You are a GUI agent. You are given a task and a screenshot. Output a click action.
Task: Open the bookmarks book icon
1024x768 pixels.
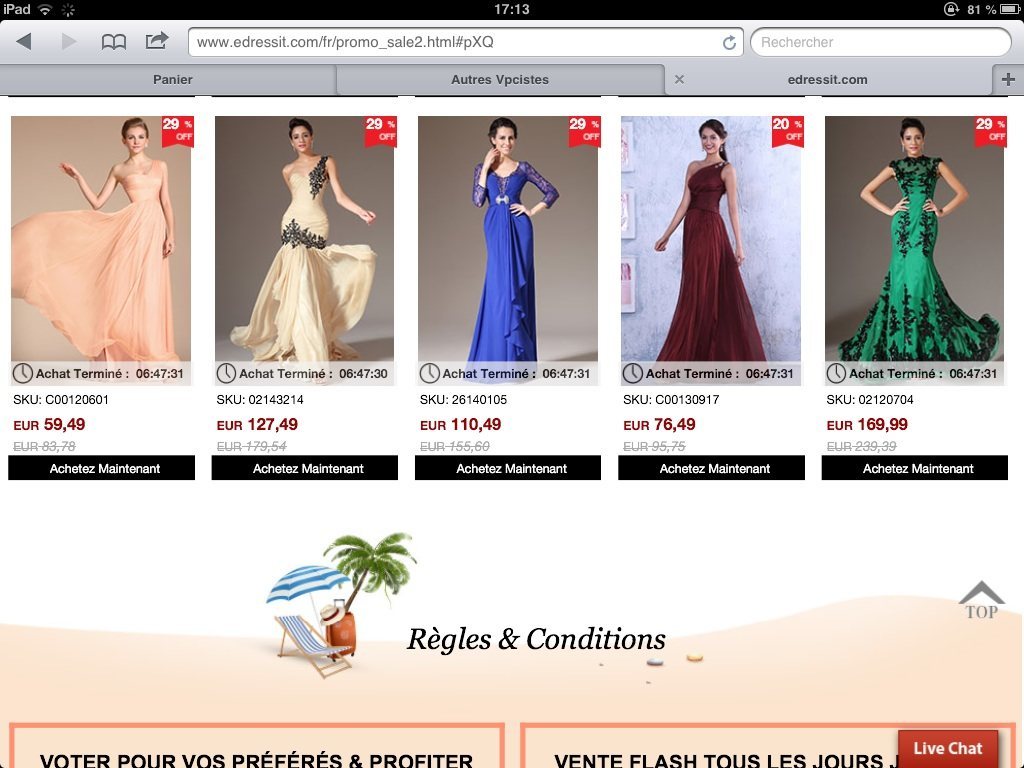tap(114, 42)
